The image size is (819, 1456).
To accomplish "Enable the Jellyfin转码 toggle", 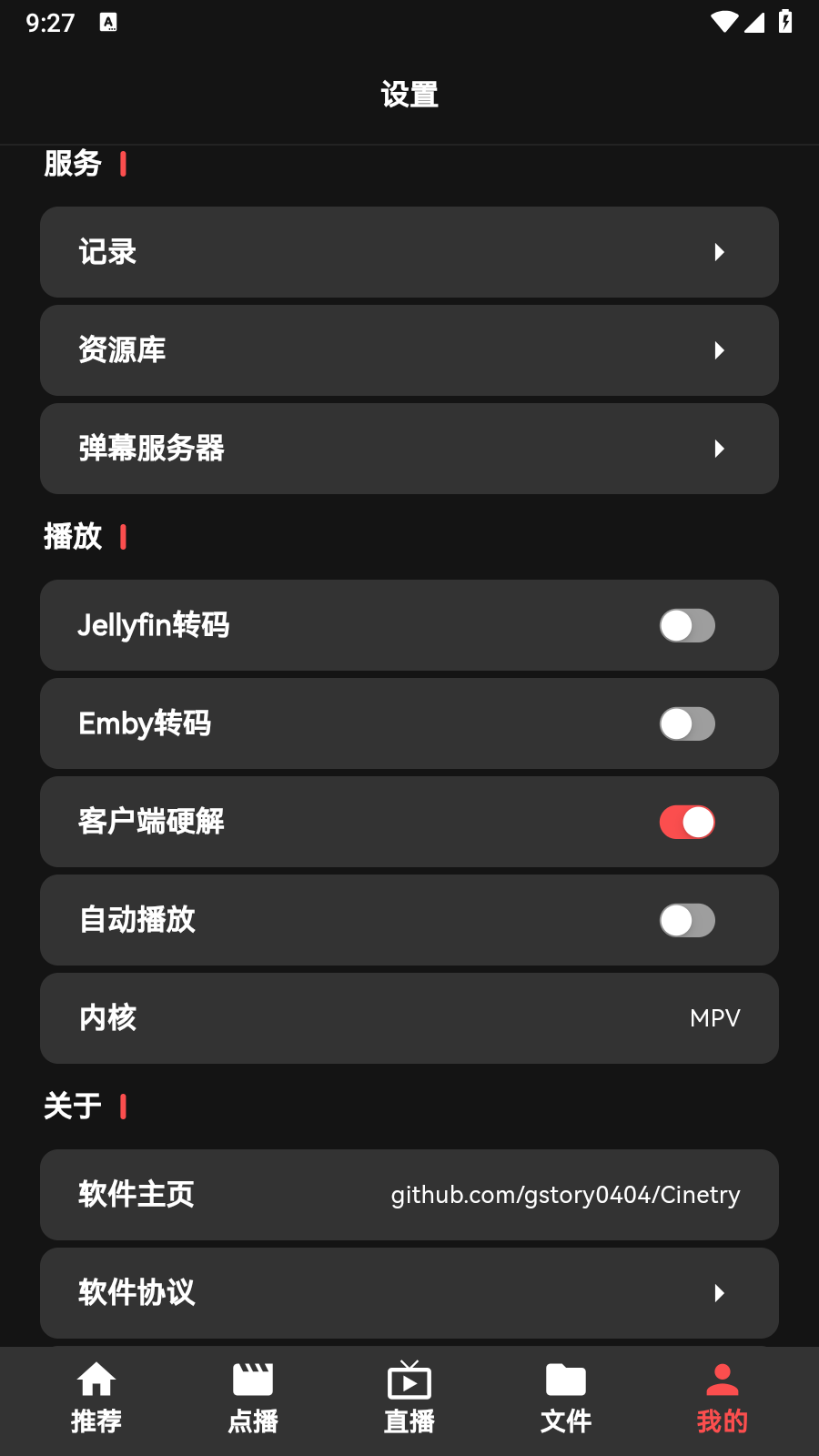I will coord(687,626).
